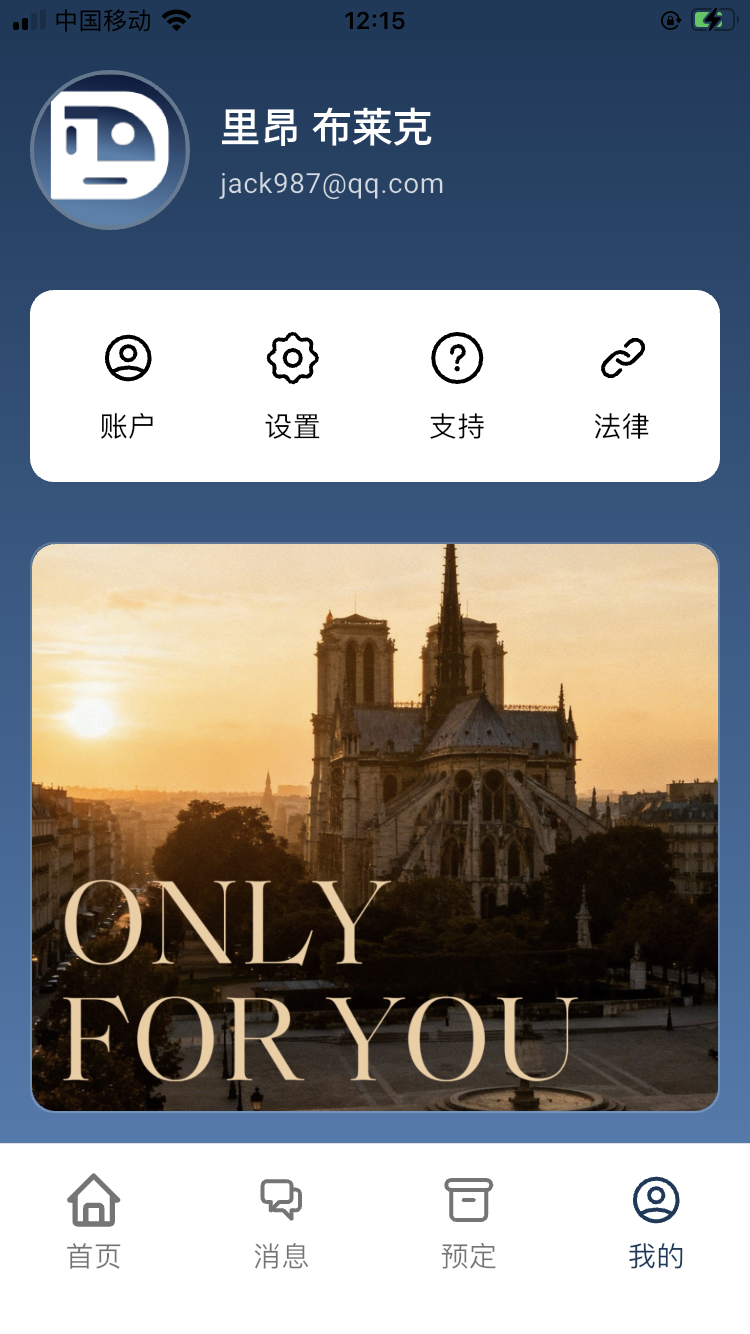750x1334 pixels.
Task: Select the 我的 tab
Action: pyautogui.click(x=656, y=1222)
